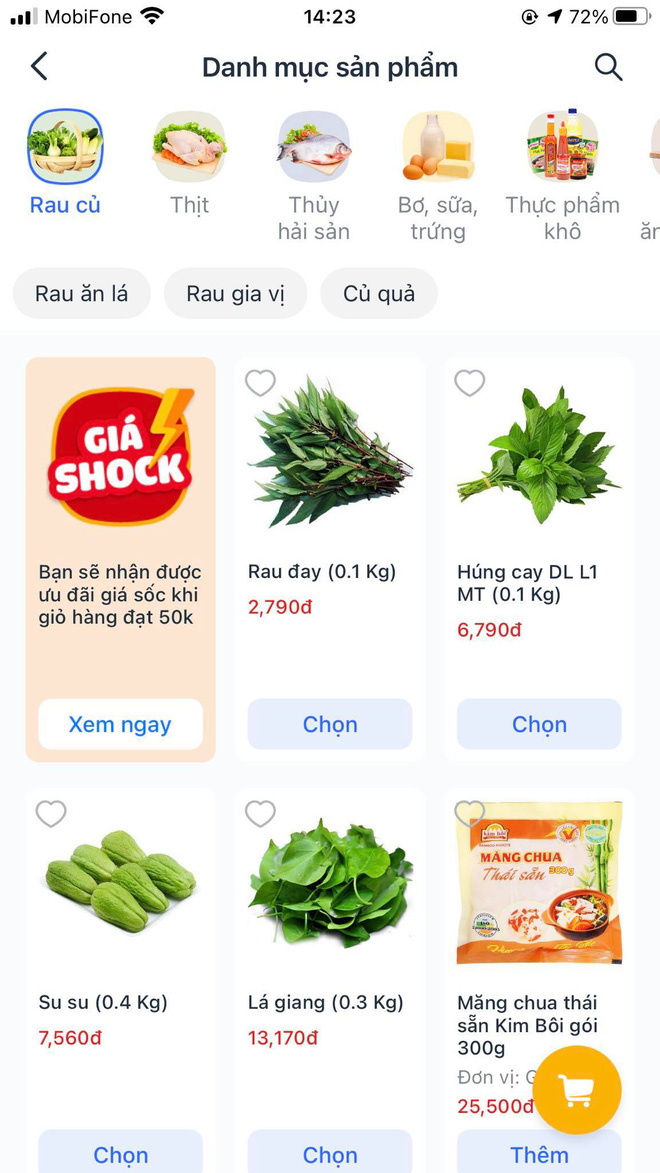Heart the Lá giang product
The height and width of the screenshot is (1173, 660).
click(260, 814)
